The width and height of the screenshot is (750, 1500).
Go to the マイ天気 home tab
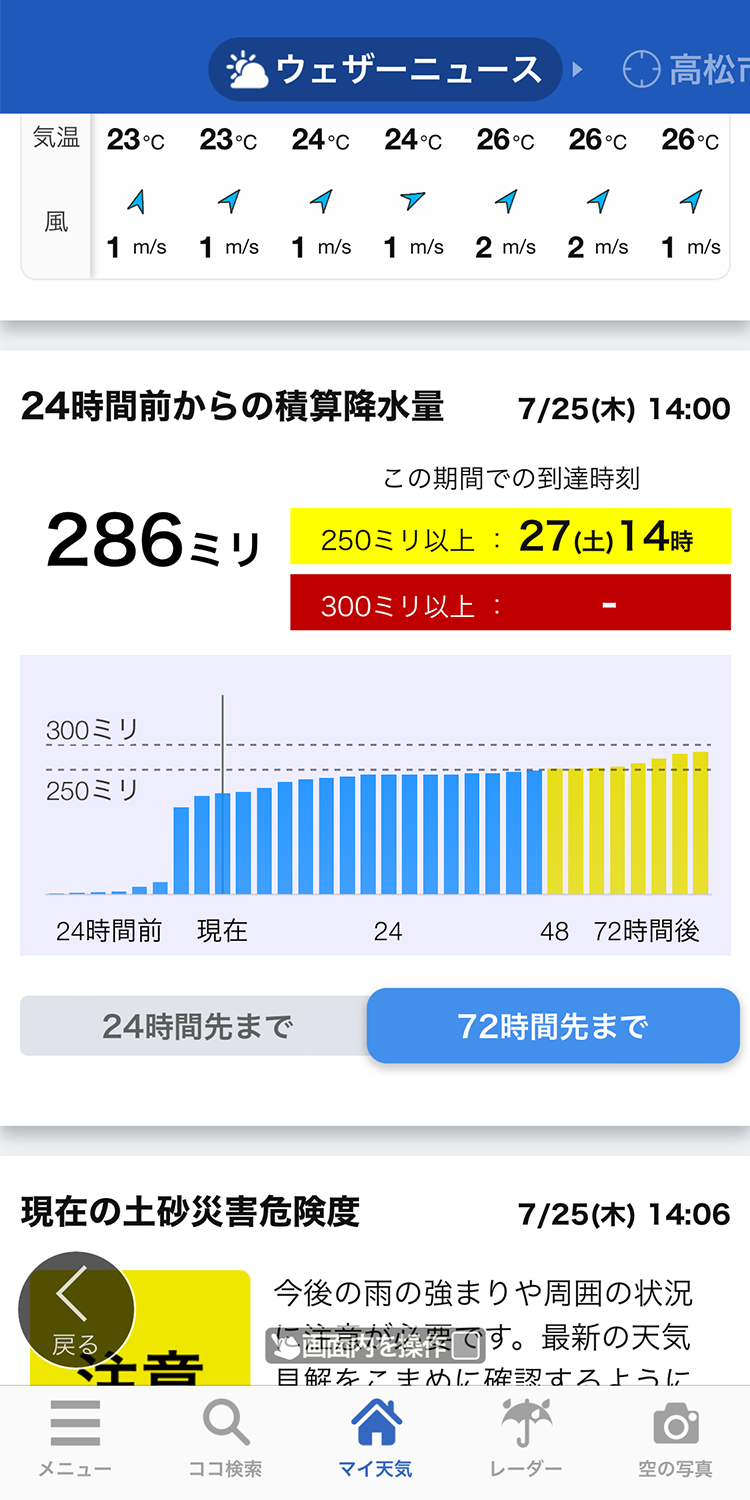point(375,1440)
